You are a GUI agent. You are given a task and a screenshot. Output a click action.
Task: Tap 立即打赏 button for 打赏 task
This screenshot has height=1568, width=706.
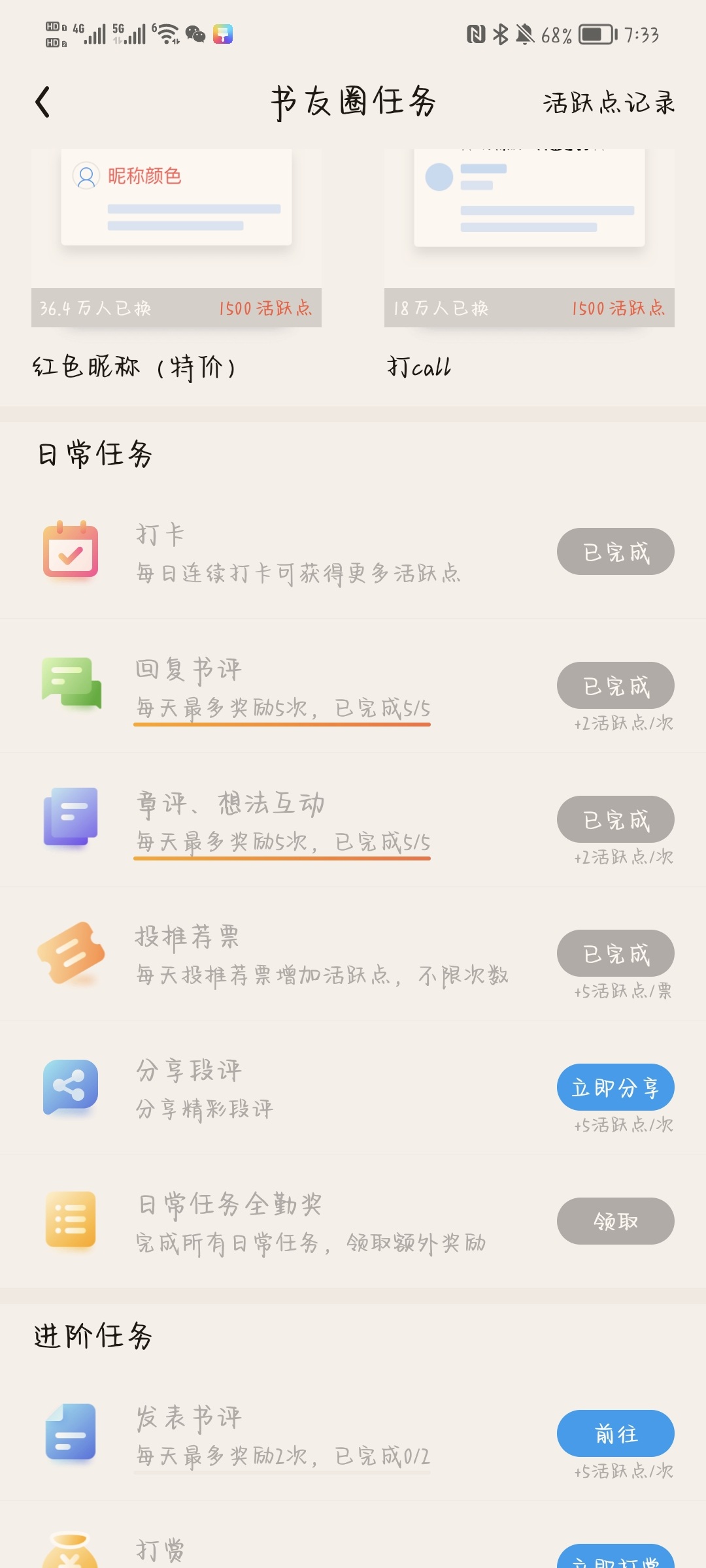615,1558
